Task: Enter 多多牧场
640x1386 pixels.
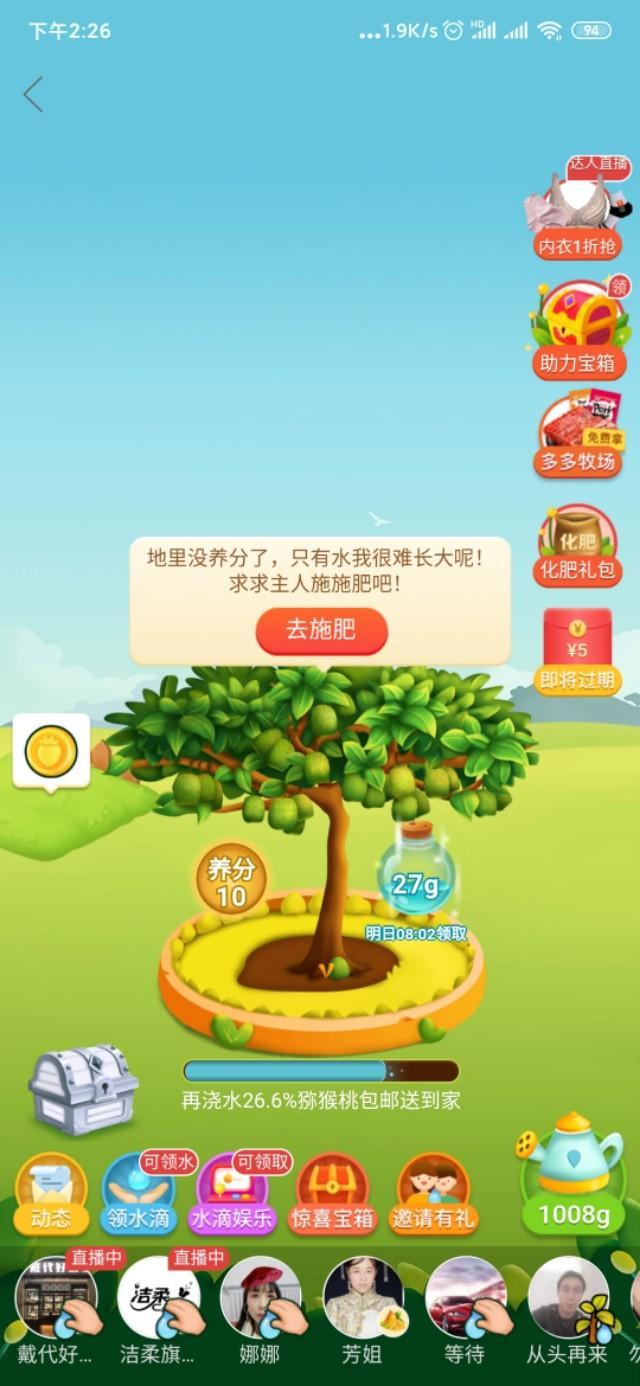Action: coord(578,436)
